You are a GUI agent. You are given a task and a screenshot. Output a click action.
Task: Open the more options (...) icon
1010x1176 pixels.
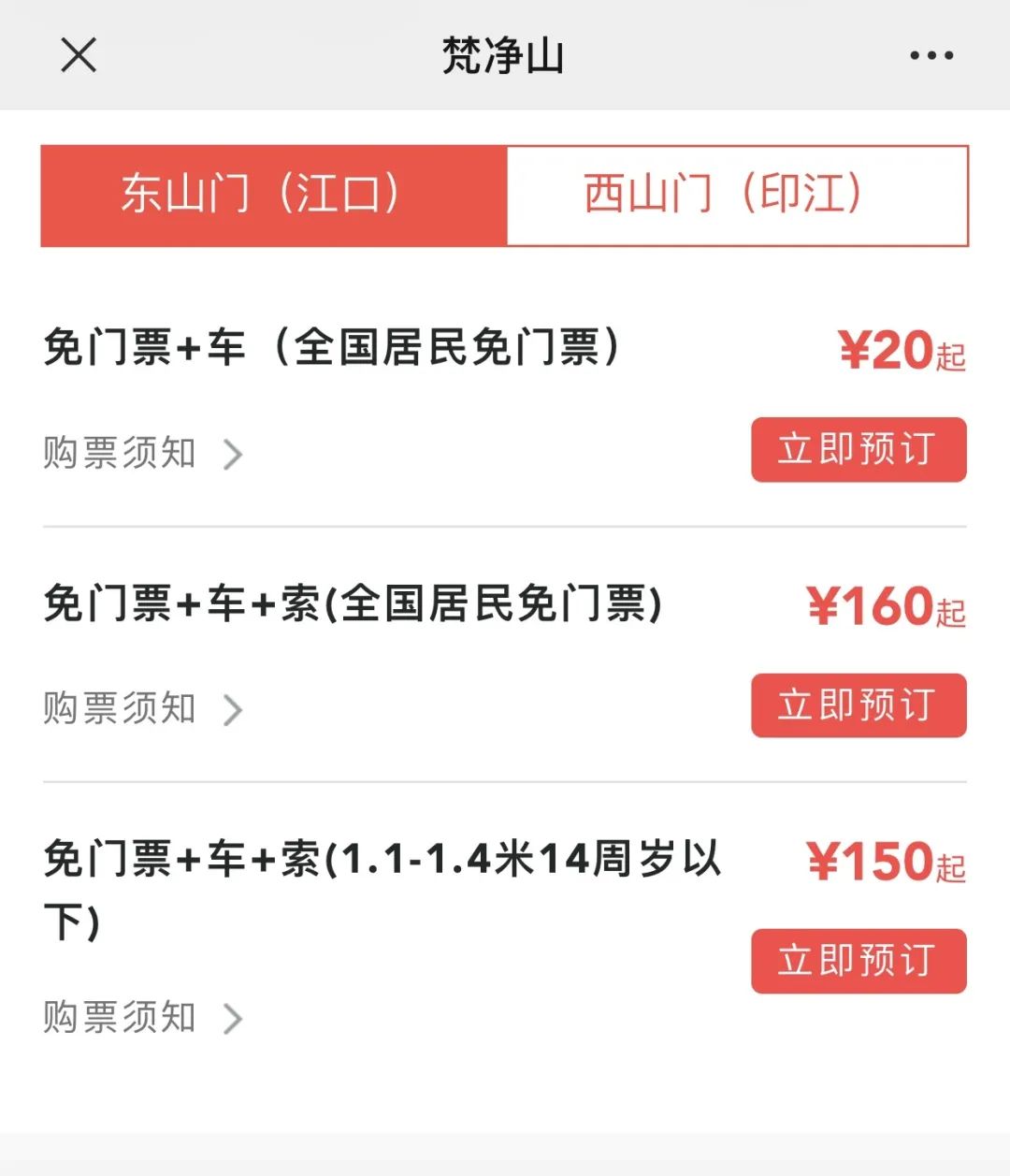coord(931,56)
